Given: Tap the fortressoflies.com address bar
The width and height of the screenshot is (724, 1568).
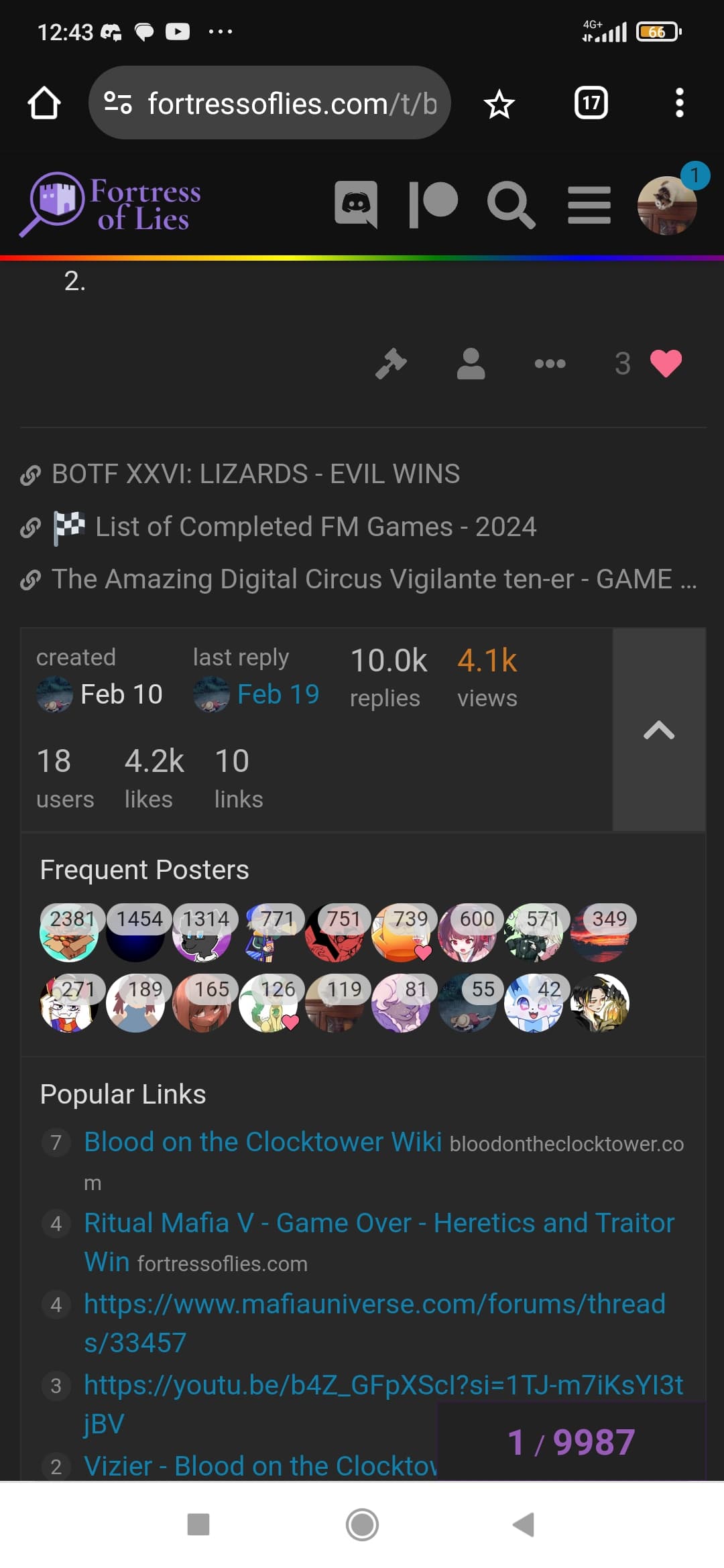Looking at the screenshot, I should pos(269,103).
